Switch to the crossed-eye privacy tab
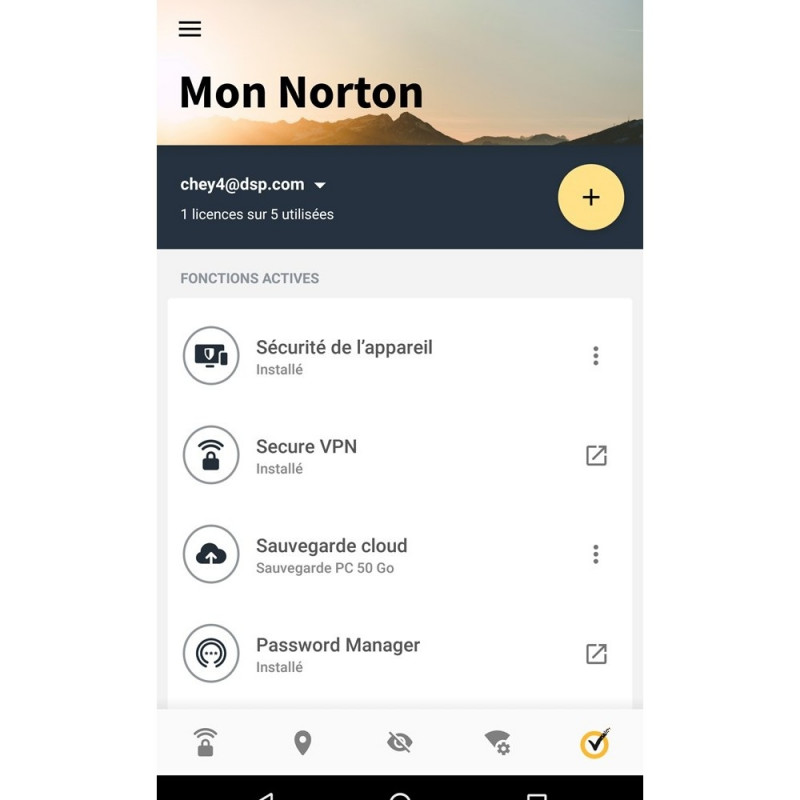Screen dimensions: 800x800 coord(399,743)
